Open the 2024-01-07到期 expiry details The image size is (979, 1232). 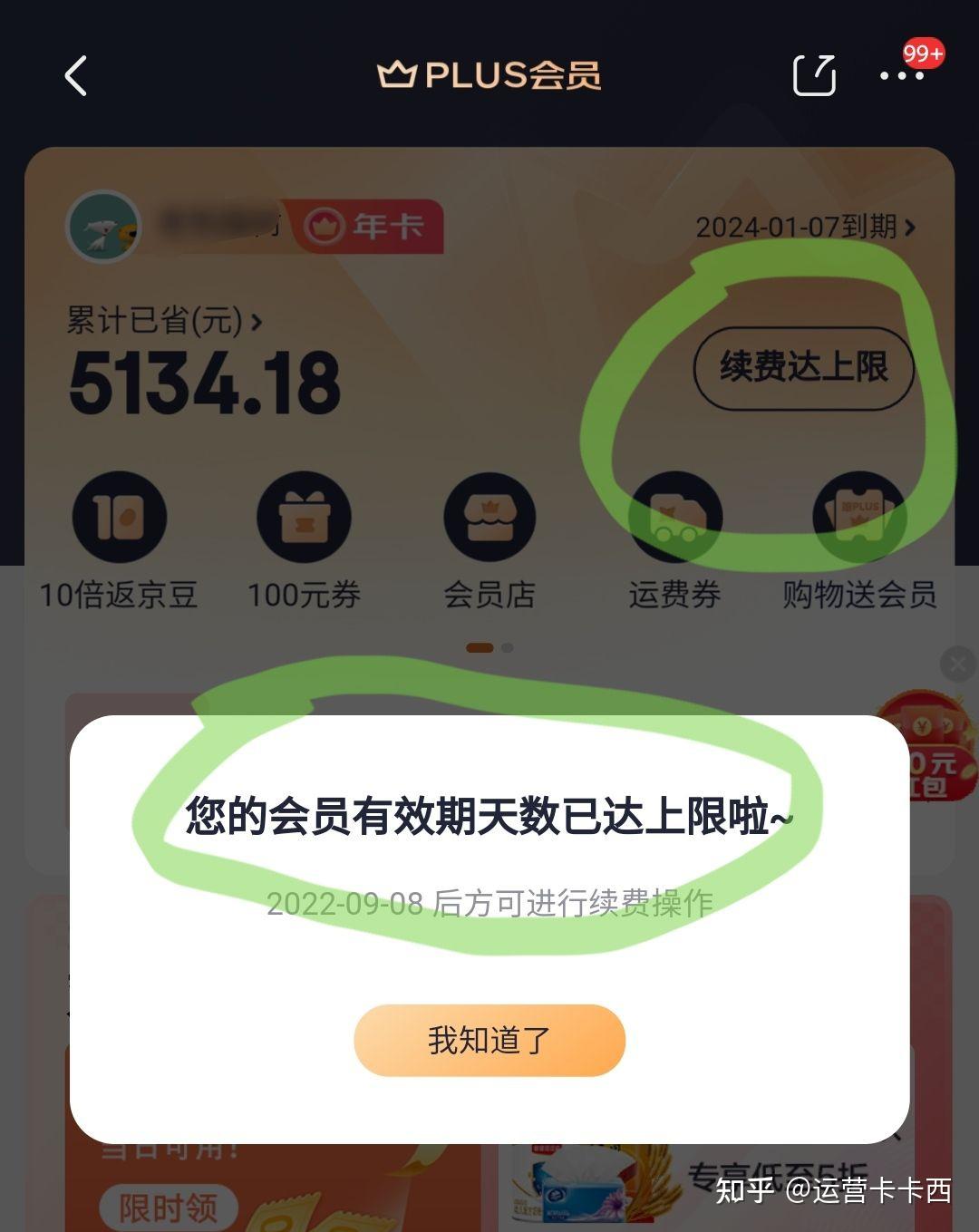coord(805,227)
